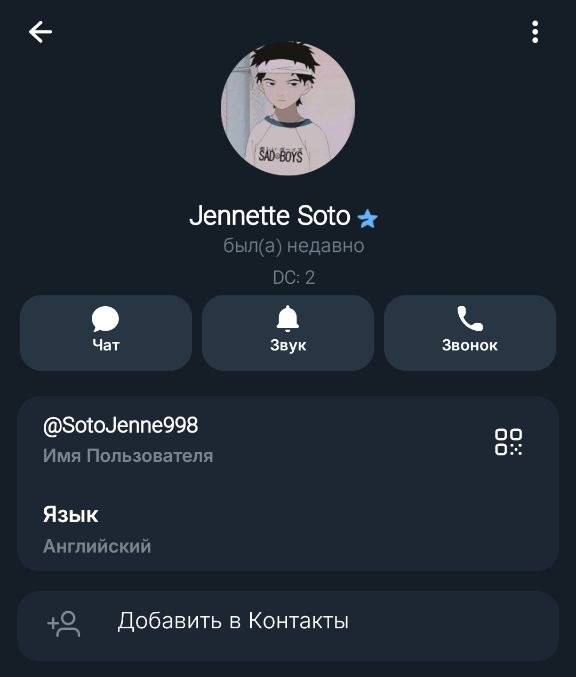Start a call with Звонок
The height and width of the screenshot is (677, 576).
point(470,332)
